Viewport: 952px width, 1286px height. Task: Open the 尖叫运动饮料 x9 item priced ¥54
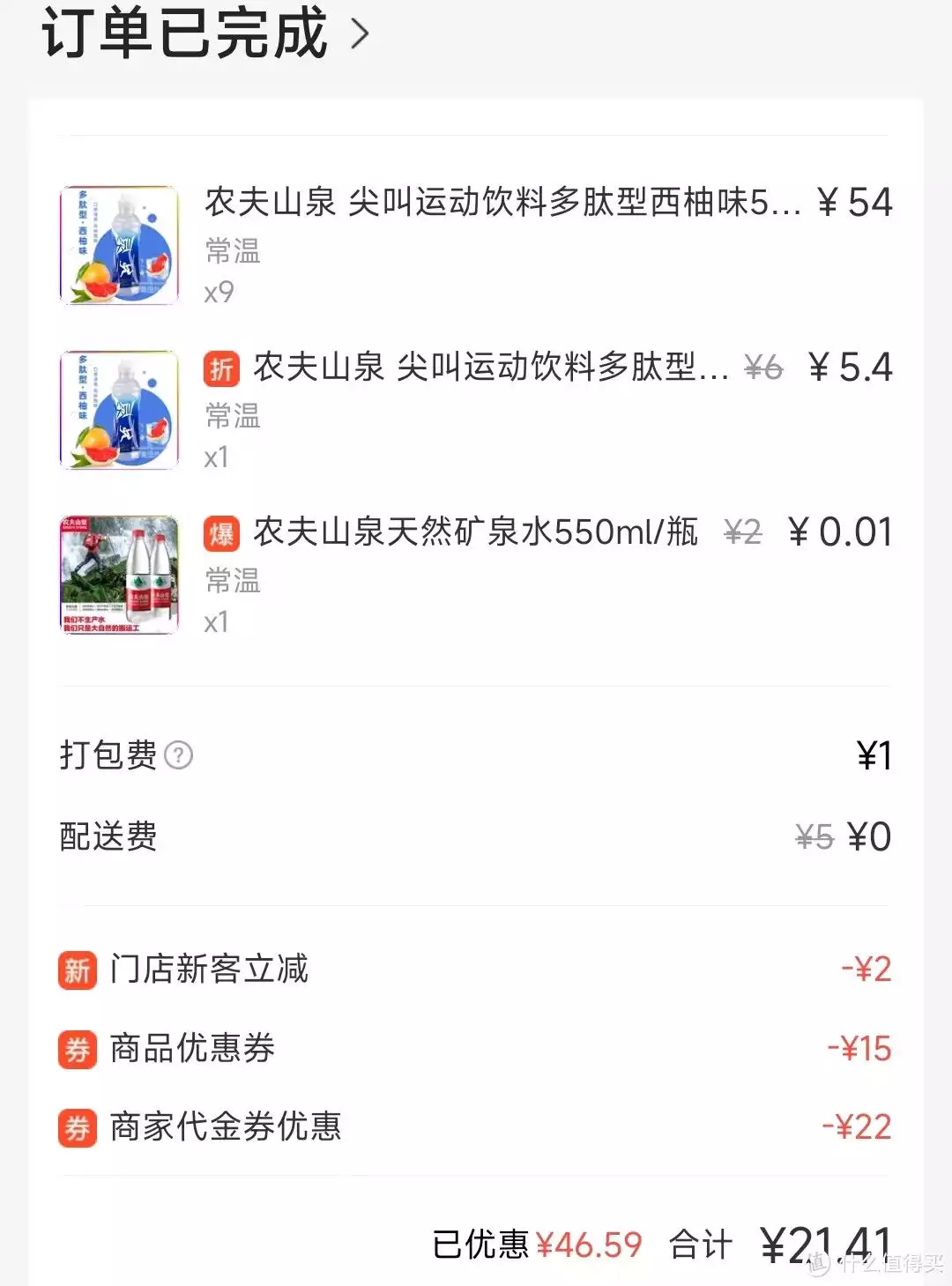pyautogui.click(x=502, y=203)
